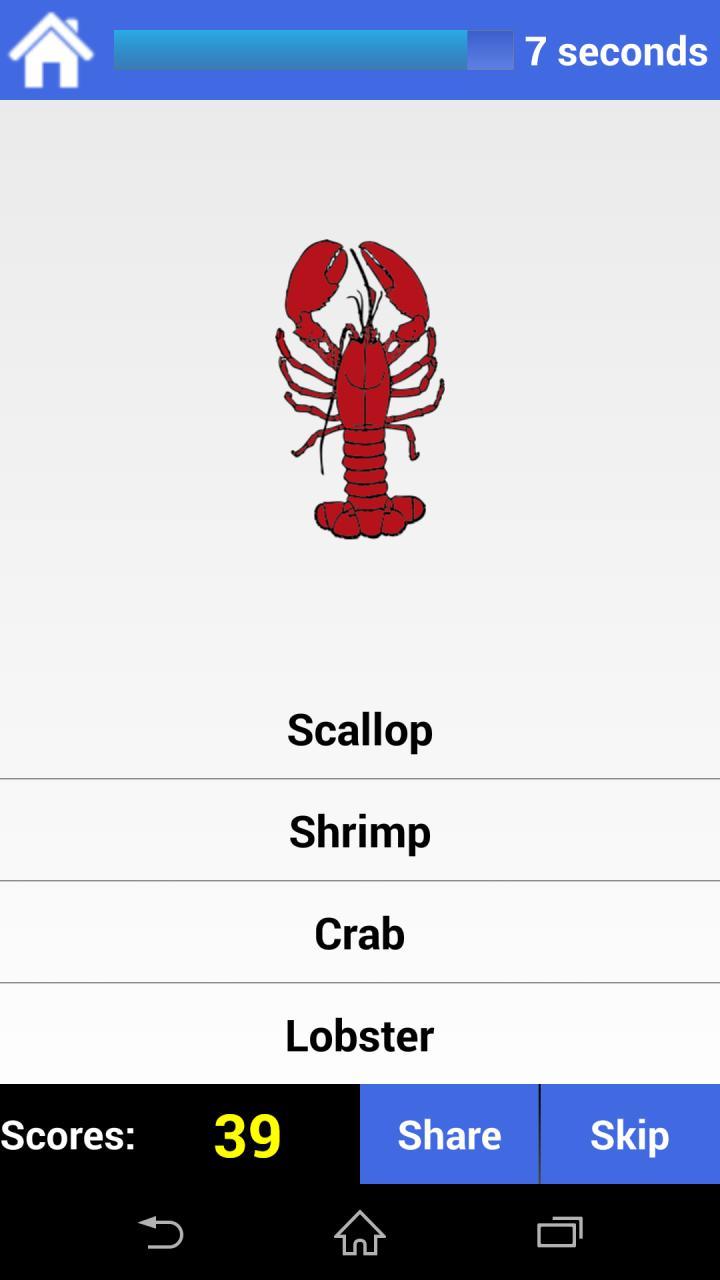
Task: Go to the app's home screen via house icon
Action: point(51,50)
